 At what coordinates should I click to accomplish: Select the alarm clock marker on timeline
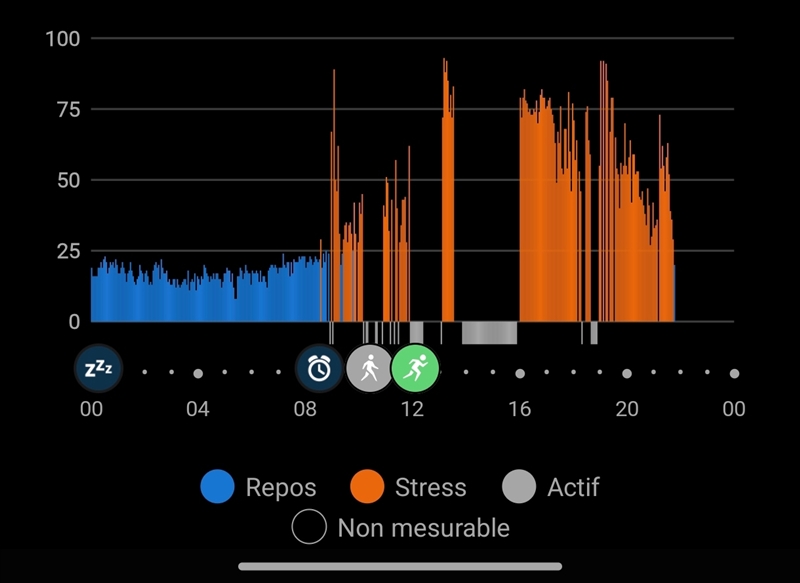[x=319, y=369]
